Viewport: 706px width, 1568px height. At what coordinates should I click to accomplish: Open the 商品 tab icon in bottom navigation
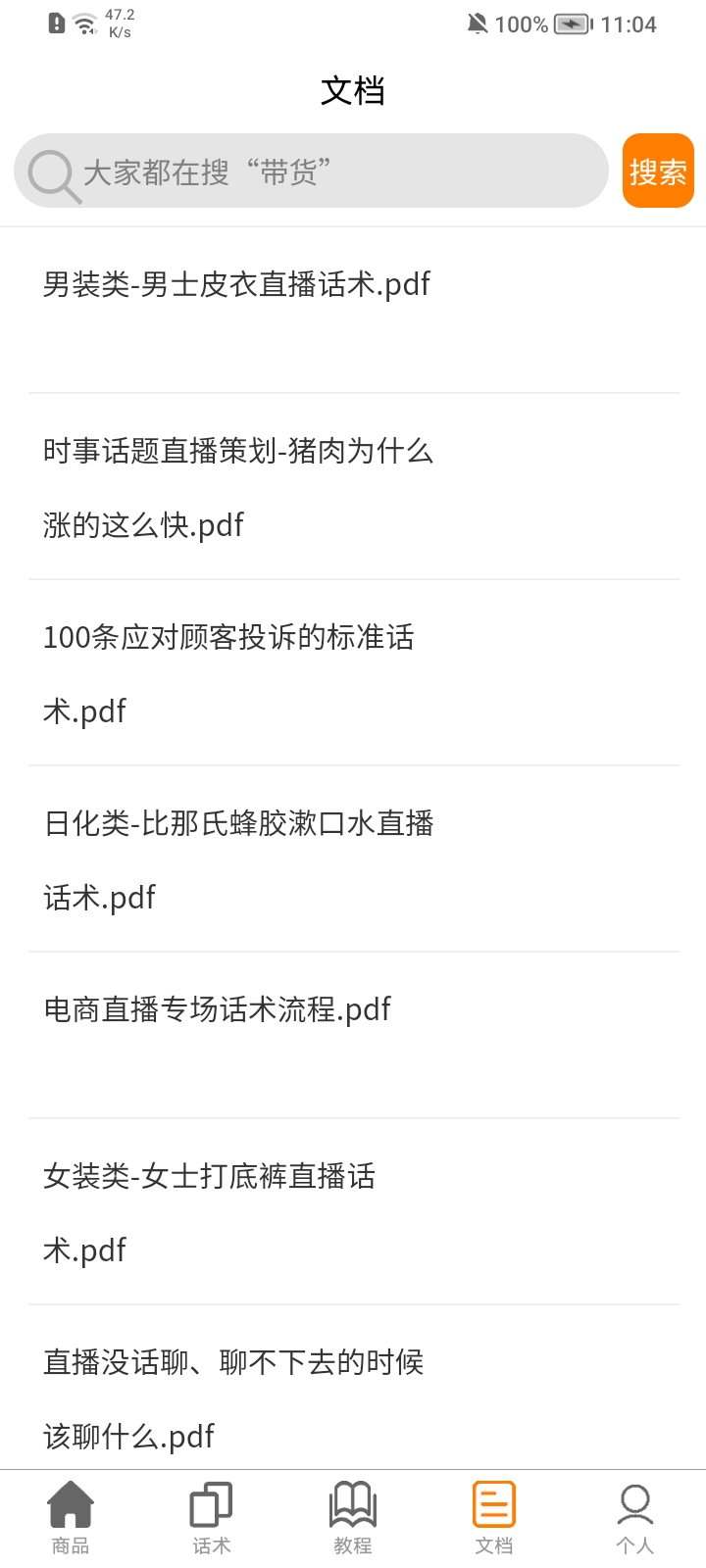pyautogui.click(x=70, y=1502)
